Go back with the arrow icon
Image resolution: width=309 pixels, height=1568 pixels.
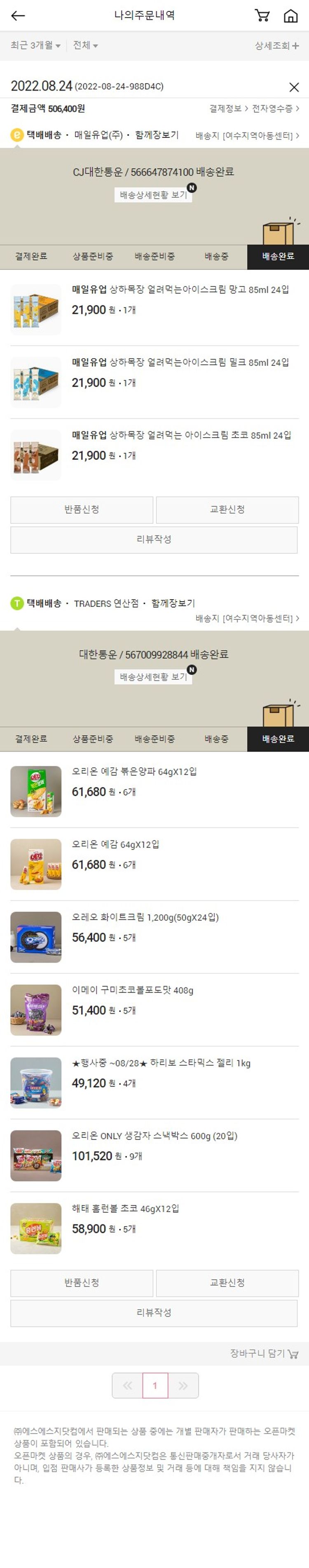point(18,16)
